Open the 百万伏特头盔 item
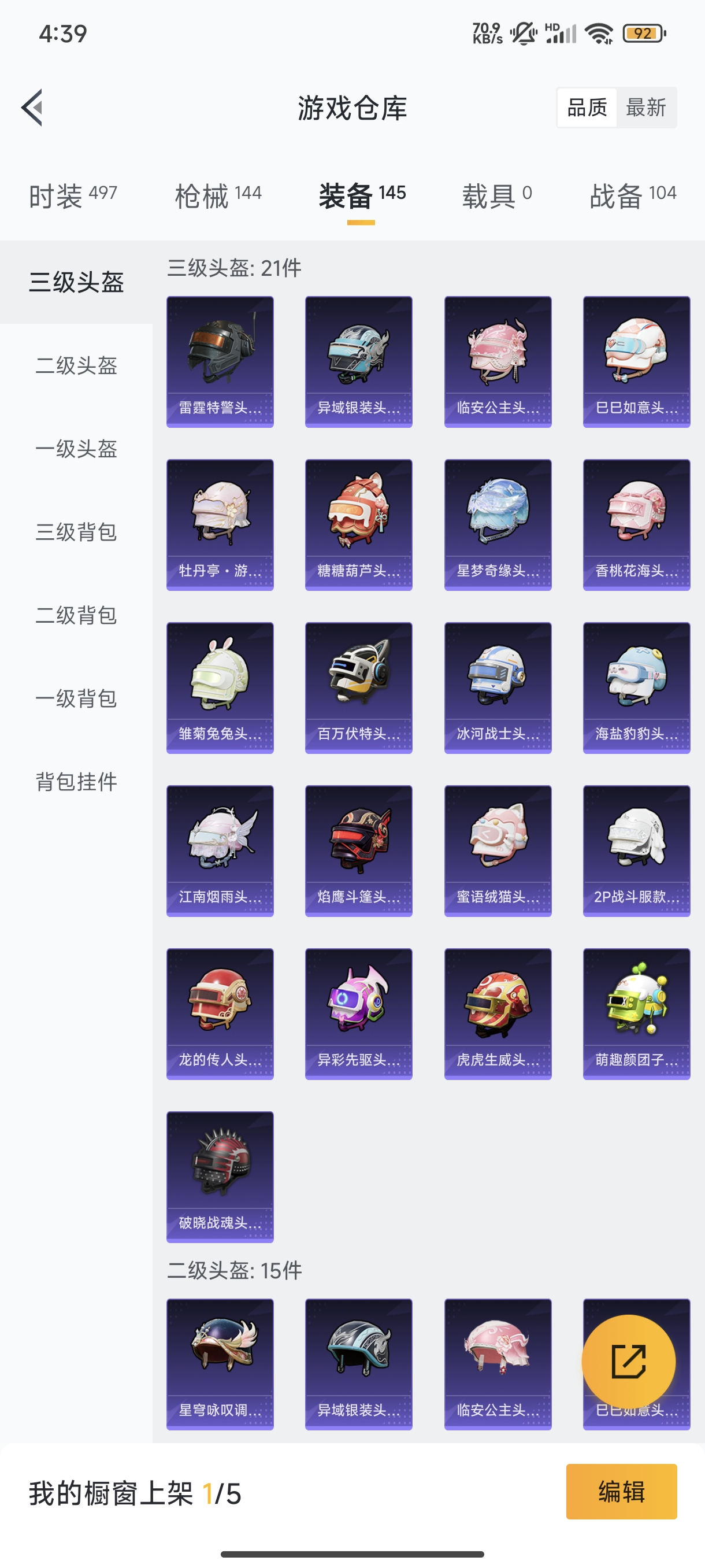 358,688
